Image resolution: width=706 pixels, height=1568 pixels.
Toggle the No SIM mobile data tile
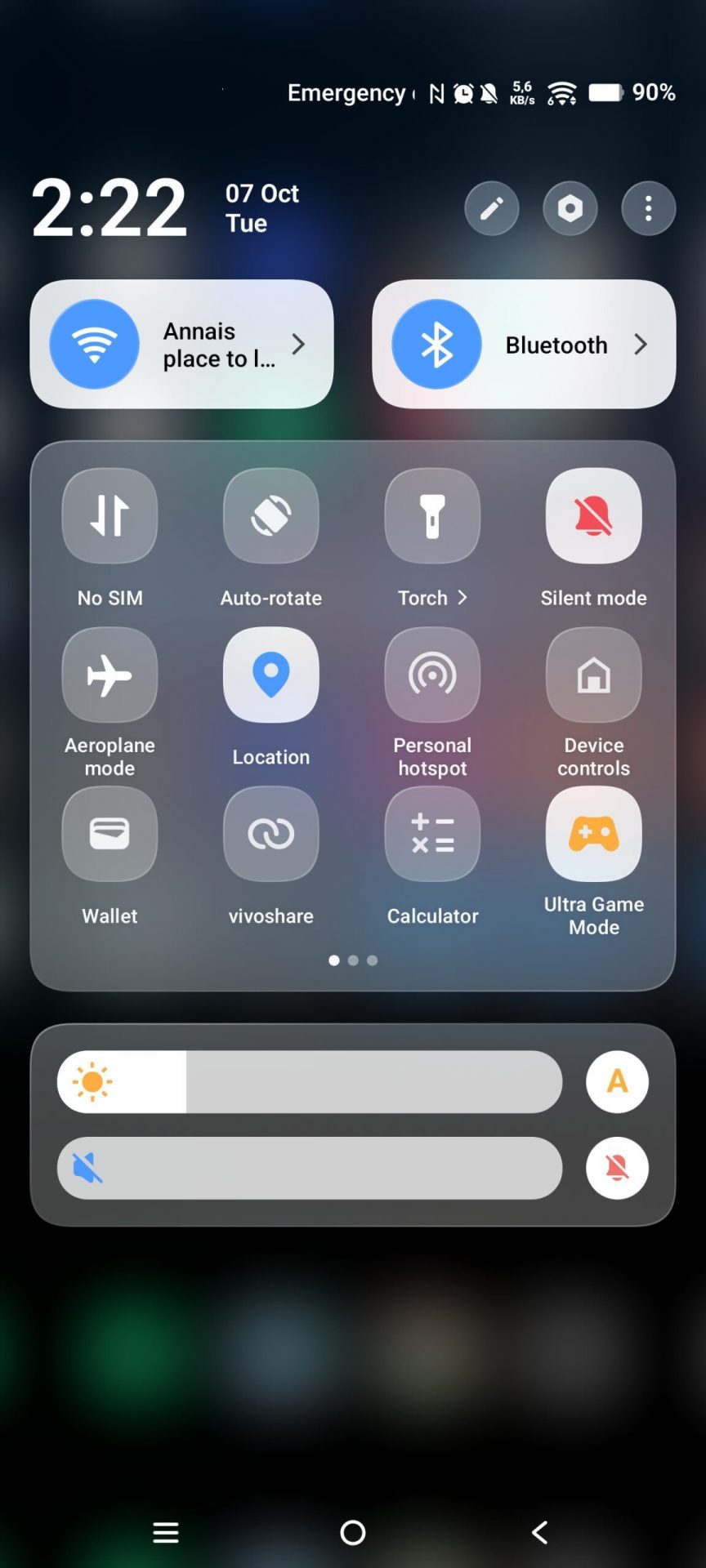pyautogui.click(x=109, y=515)
